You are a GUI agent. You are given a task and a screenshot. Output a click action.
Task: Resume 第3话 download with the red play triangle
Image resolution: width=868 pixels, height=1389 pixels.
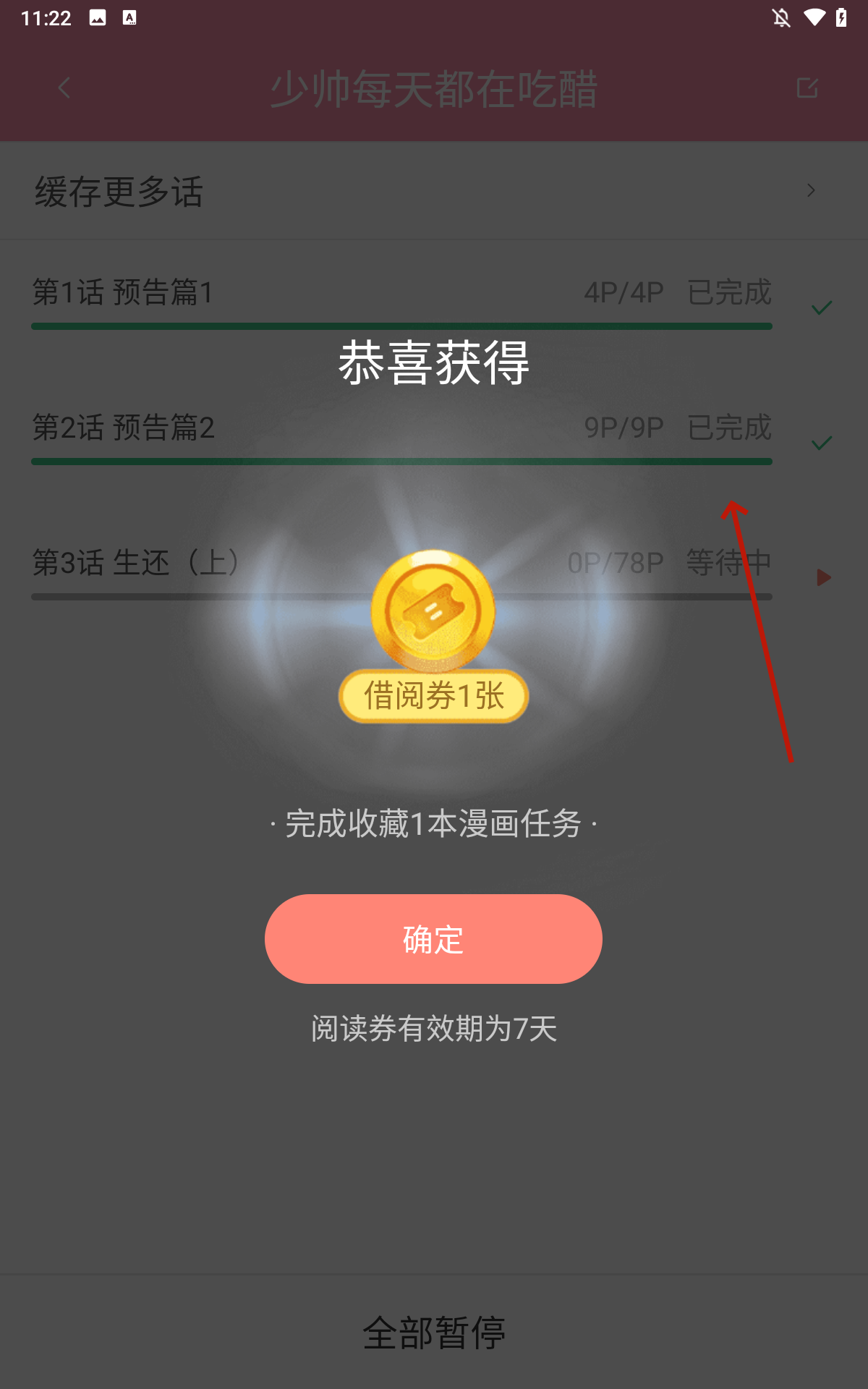(823, 578)
